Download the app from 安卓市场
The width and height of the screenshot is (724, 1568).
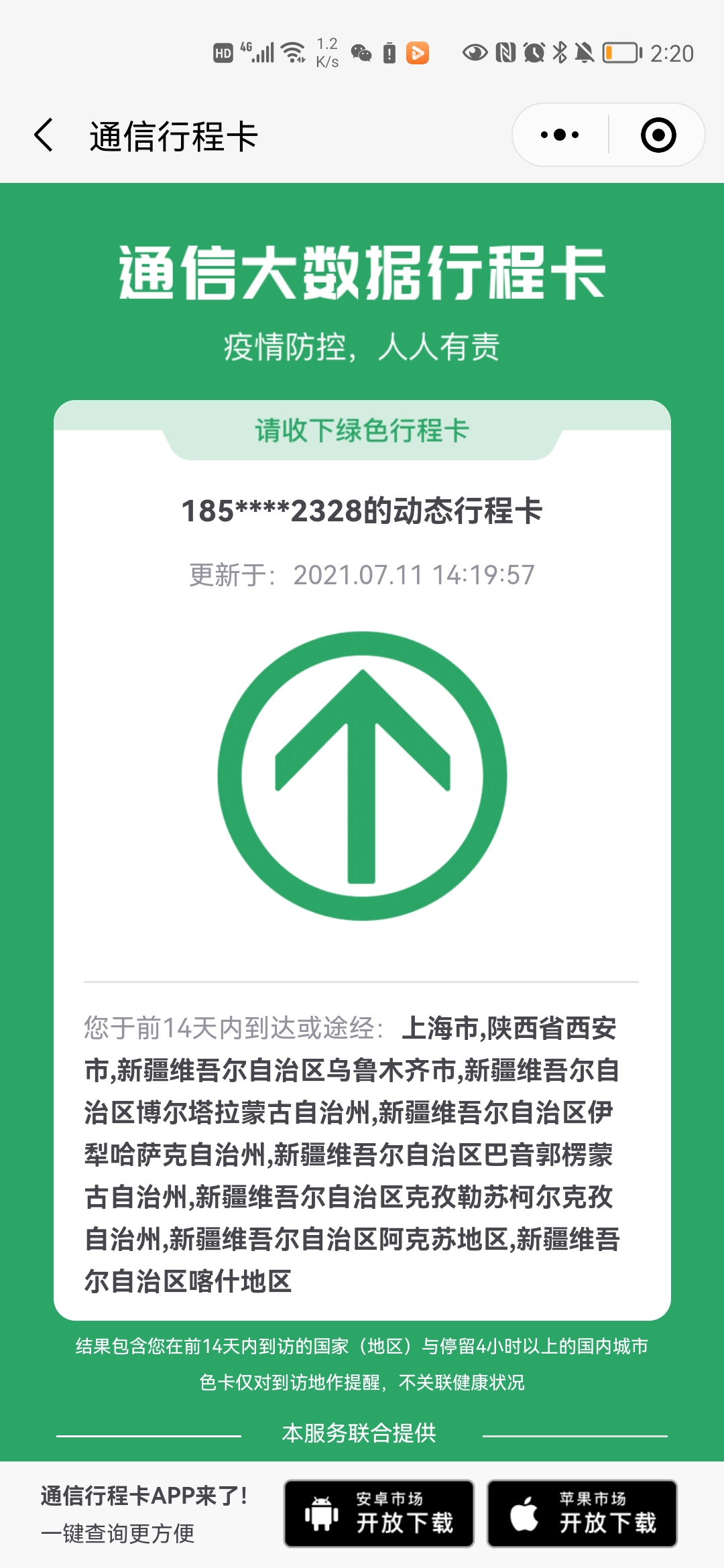coord(379,1514)
